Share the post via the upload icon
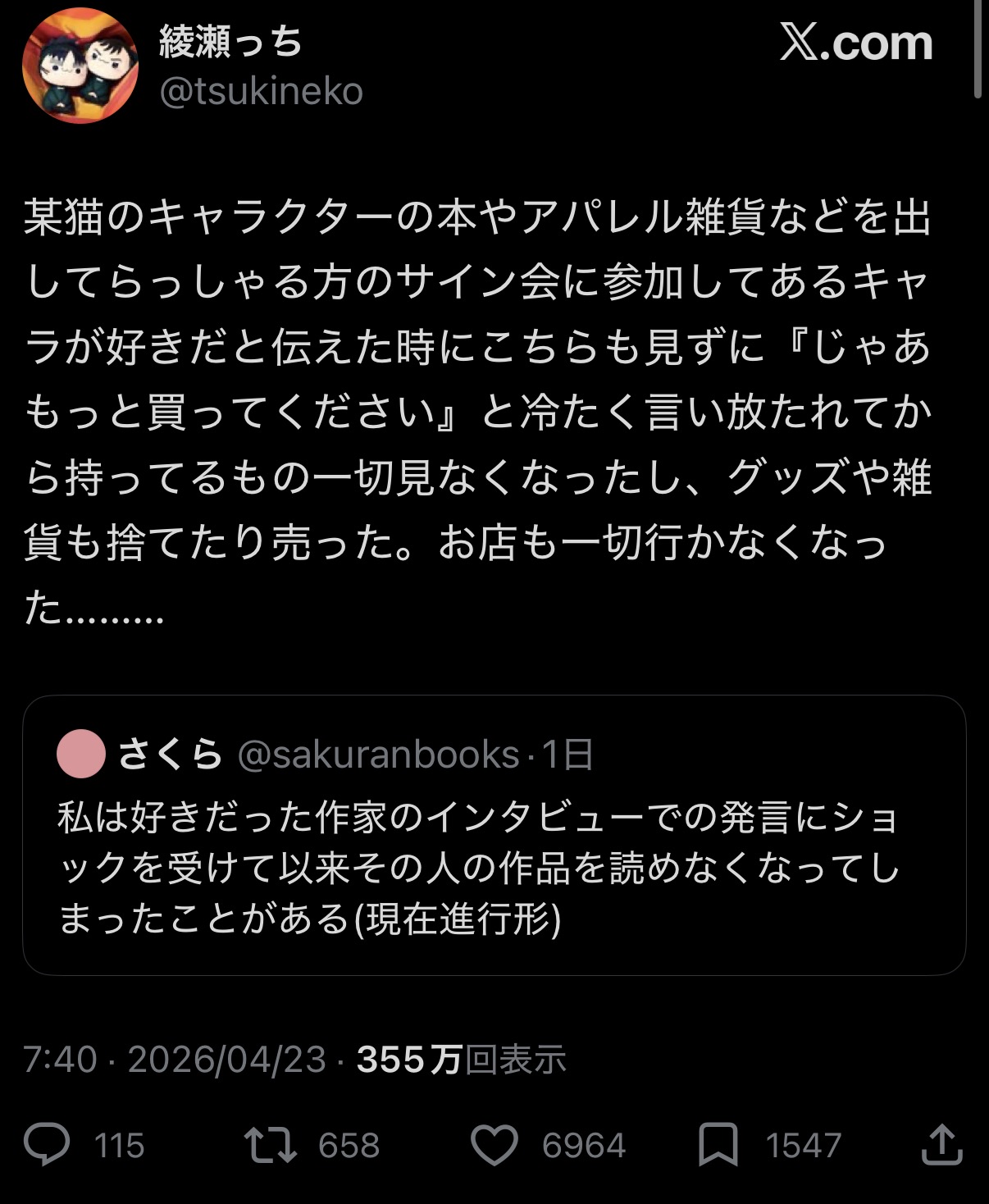 (x=941, y=1145)
